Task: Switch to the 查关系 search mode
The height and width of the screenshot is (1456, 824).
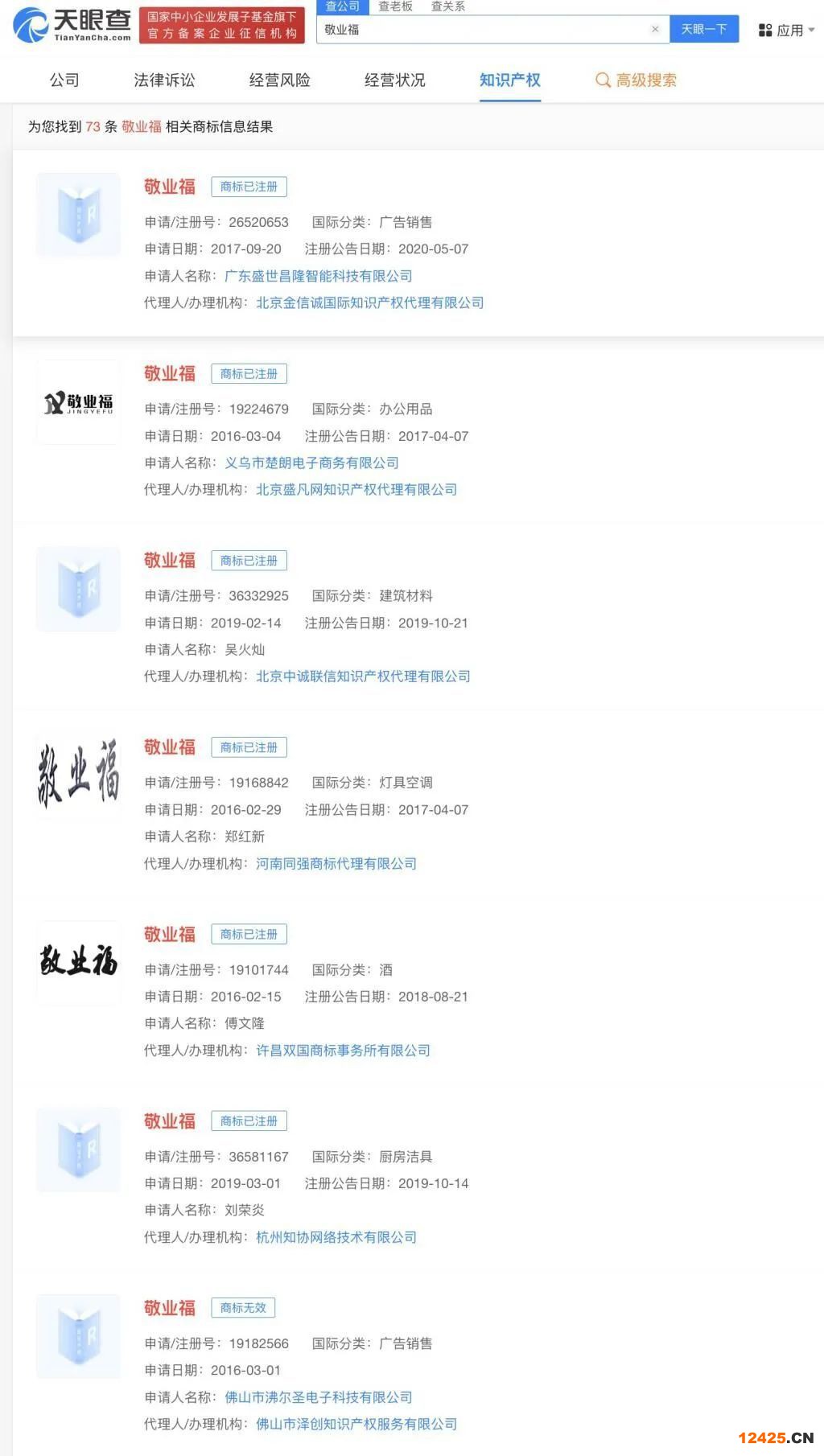Action: pos(448,6)
